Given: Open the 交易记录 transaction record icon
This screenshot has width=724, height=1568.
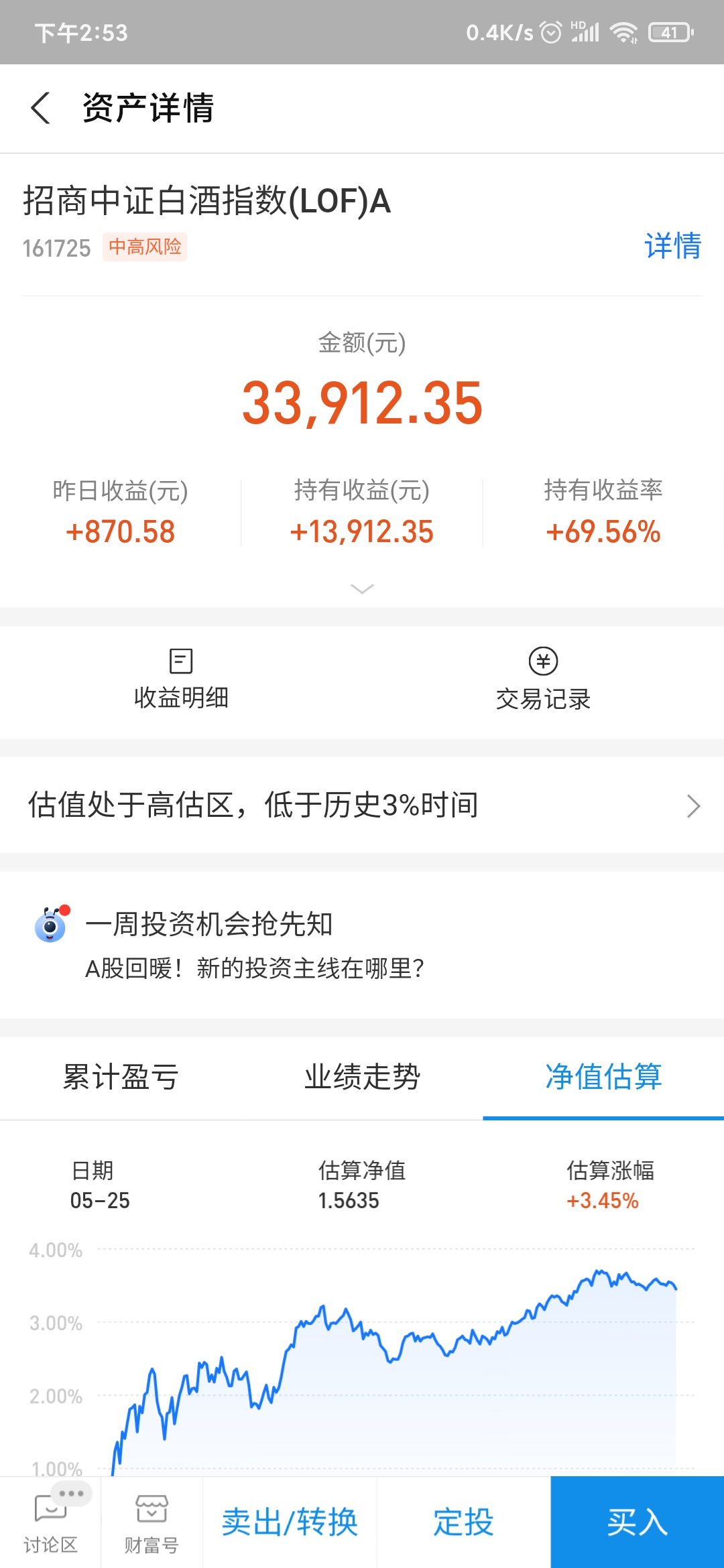Looking at the screenshot, I should point(543,677).
